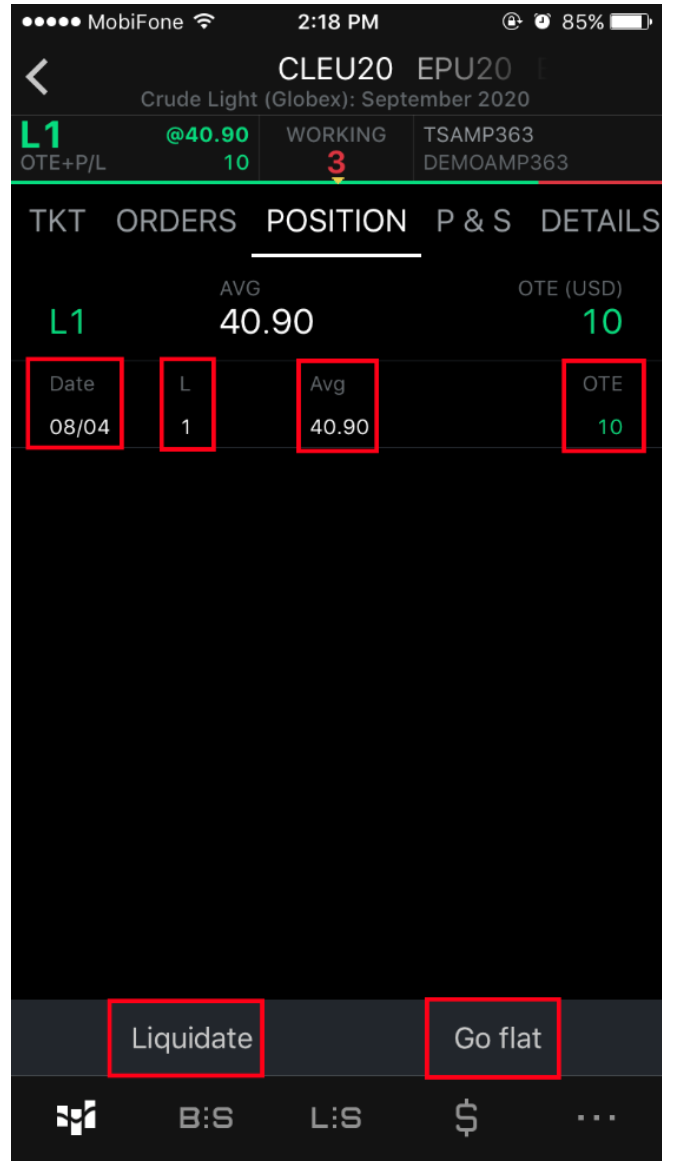Tap the Go flat button
This screenshot has height=1176, width=676.
[x=497, y=1038]
